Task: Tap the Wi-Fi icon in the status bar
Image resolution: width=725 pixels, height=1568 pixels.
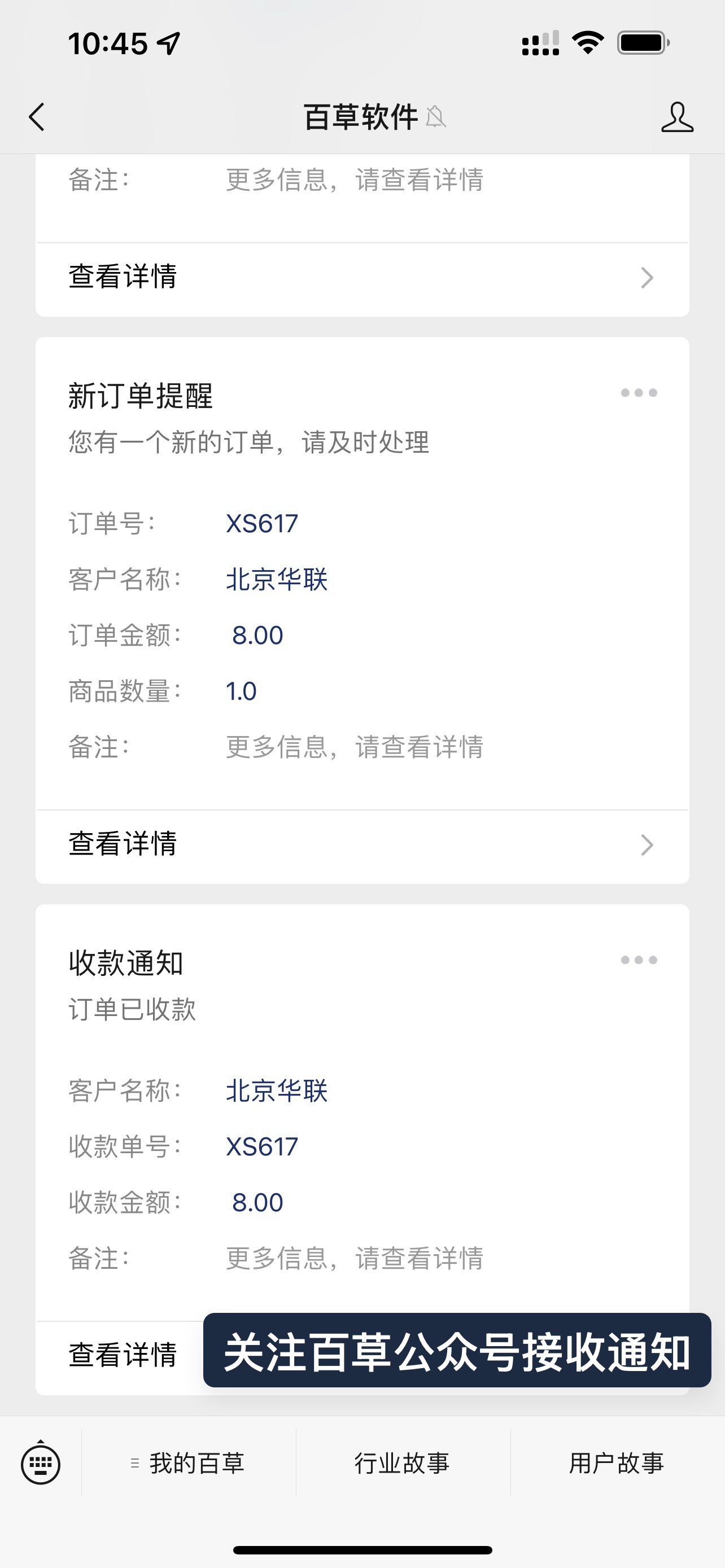Action: click(586, 41)
